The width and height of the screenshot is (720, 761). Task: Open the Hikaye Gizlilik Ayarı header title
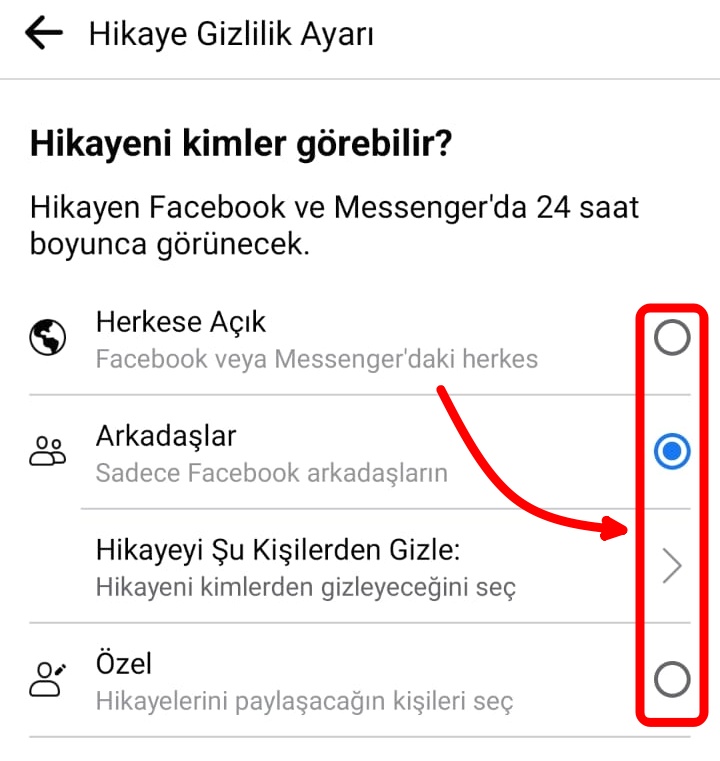coord(231,32)
